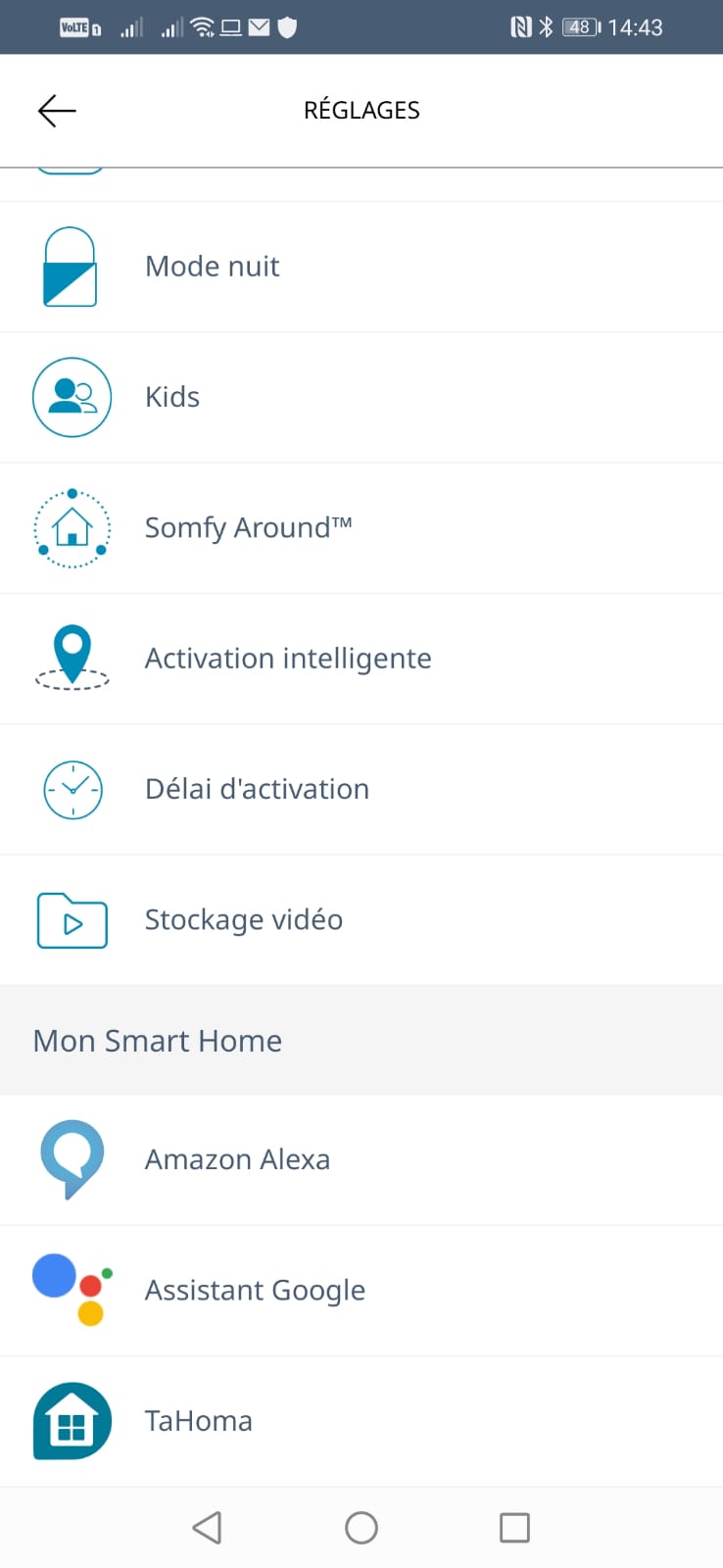This screenshot has width=723, height=1568.
Task: Open recent apps from navigation bar
Action: 514,1527
